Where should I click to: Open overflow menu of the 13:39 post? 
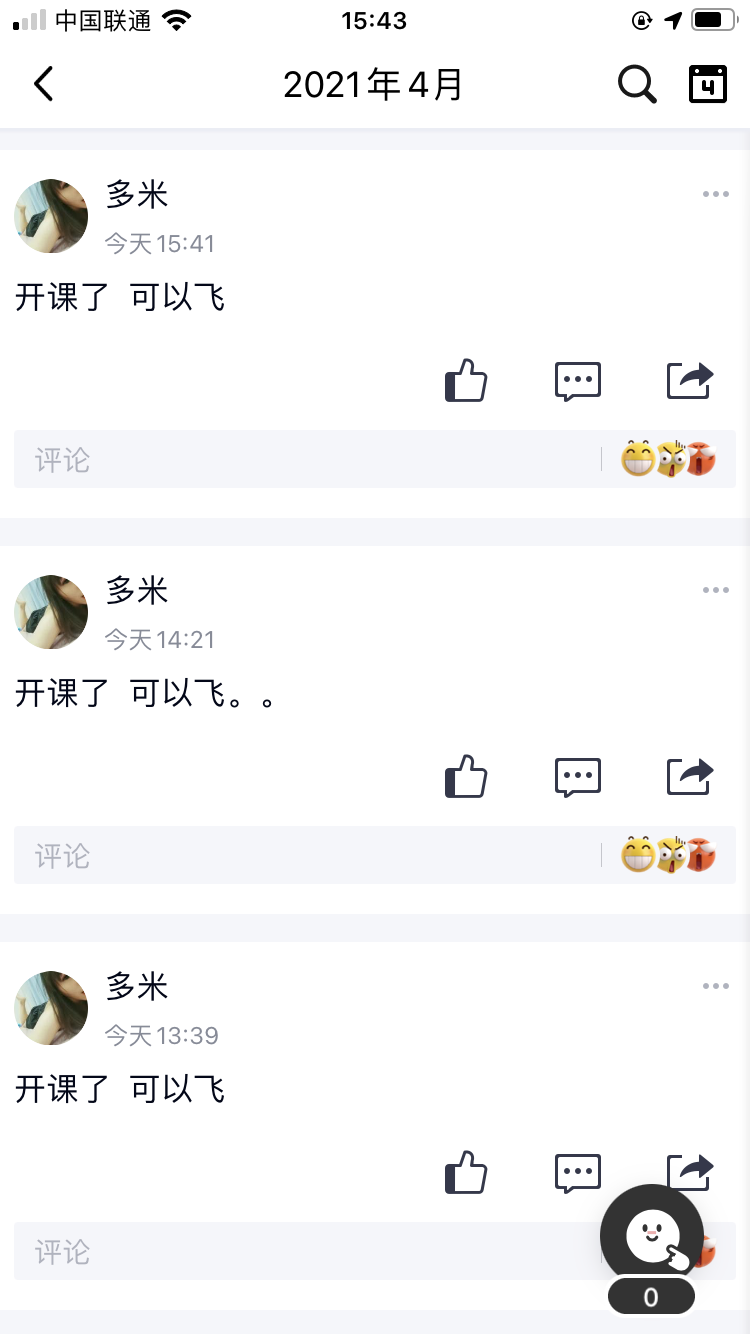715,986
